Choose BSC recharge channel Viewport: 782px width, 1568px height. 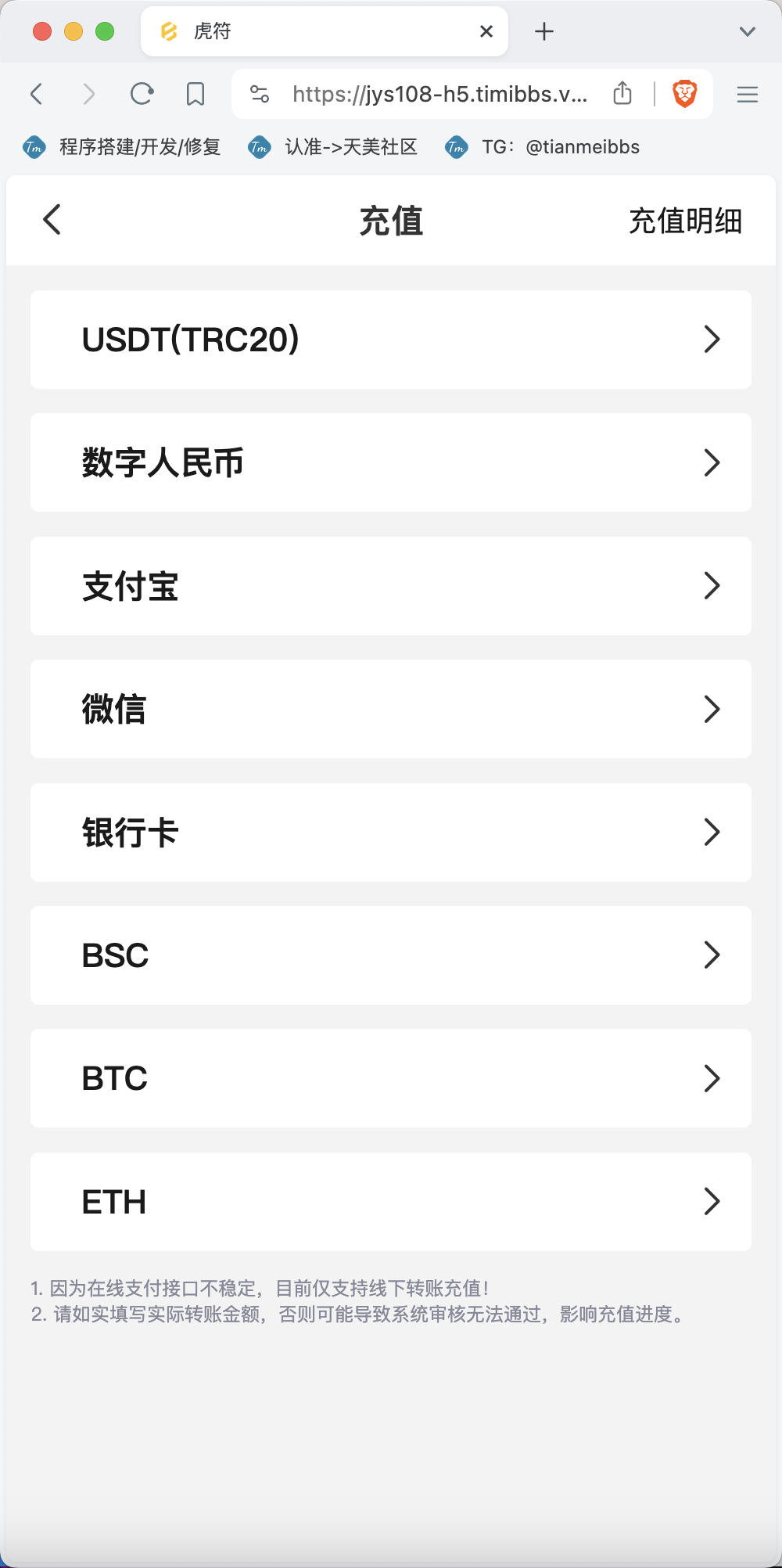391,955
